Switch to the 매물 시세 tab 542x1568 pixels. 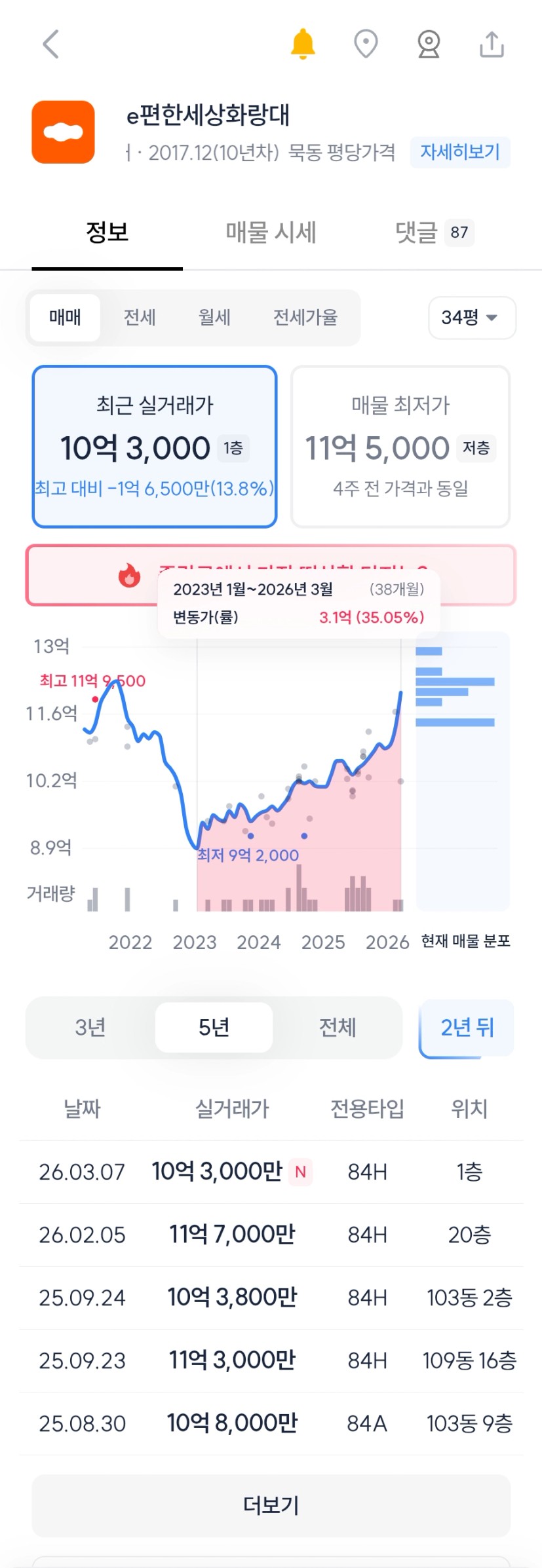[x=271, y=233]
